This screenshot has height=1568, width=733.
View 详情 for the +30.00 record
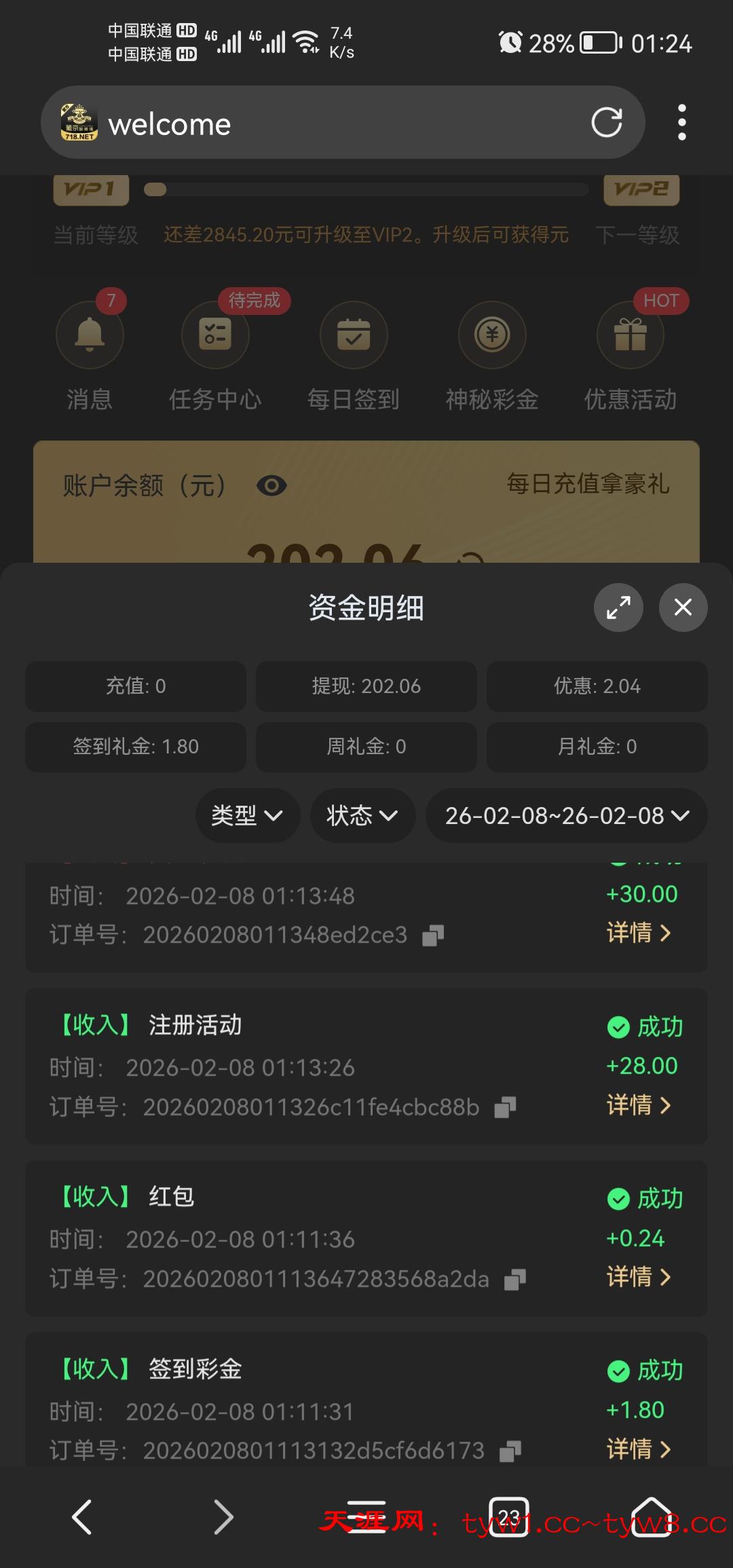(x=639, y=933)
